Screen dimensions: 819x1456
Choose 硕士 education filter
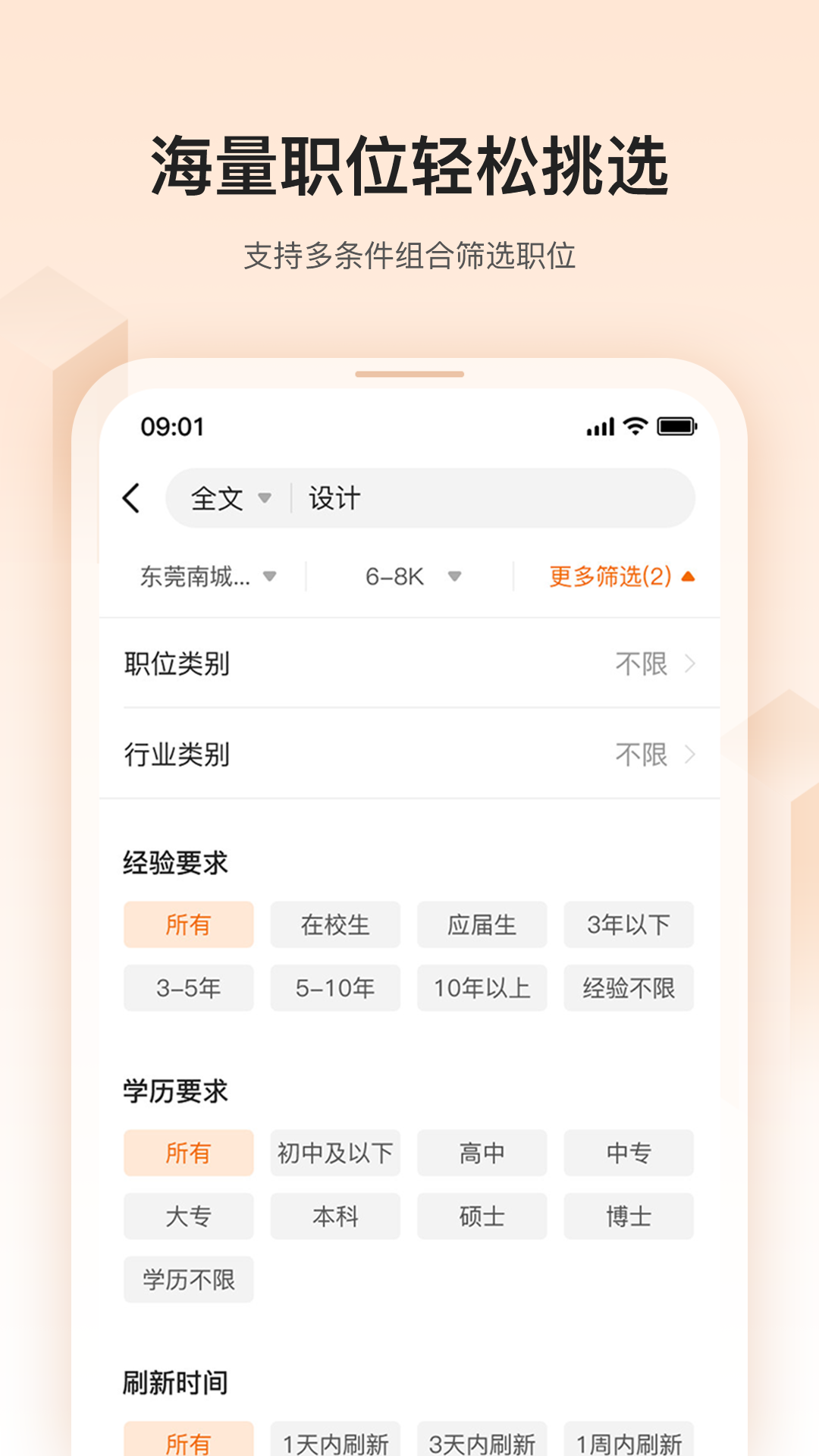482,1216
